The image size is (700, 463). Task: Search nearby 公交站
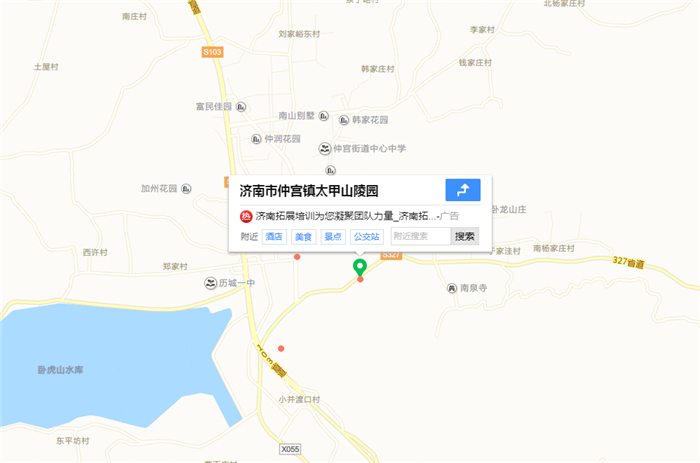pyautogui.click(x=366, y=237)
